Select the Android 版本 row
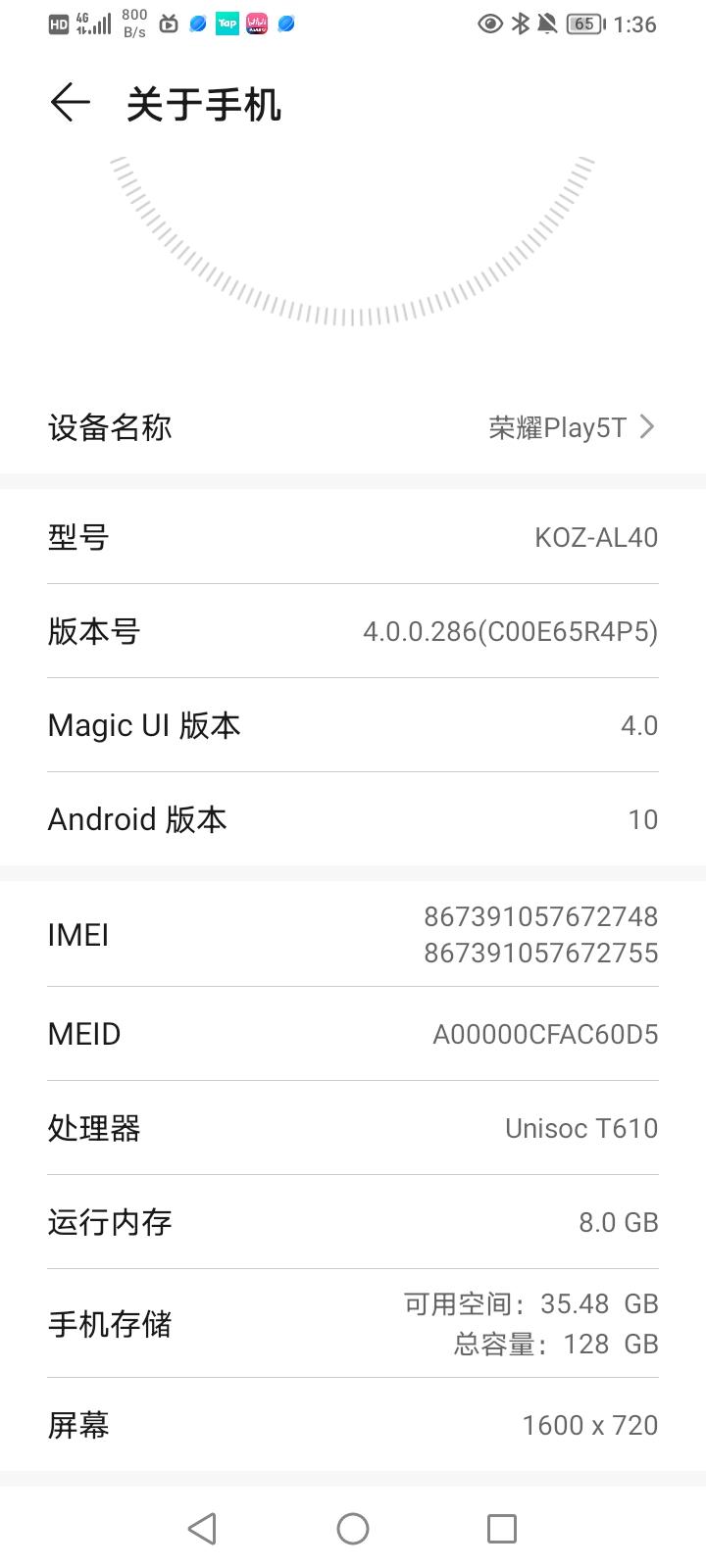Screen dimensions: 706x1568 click(353, 819)
